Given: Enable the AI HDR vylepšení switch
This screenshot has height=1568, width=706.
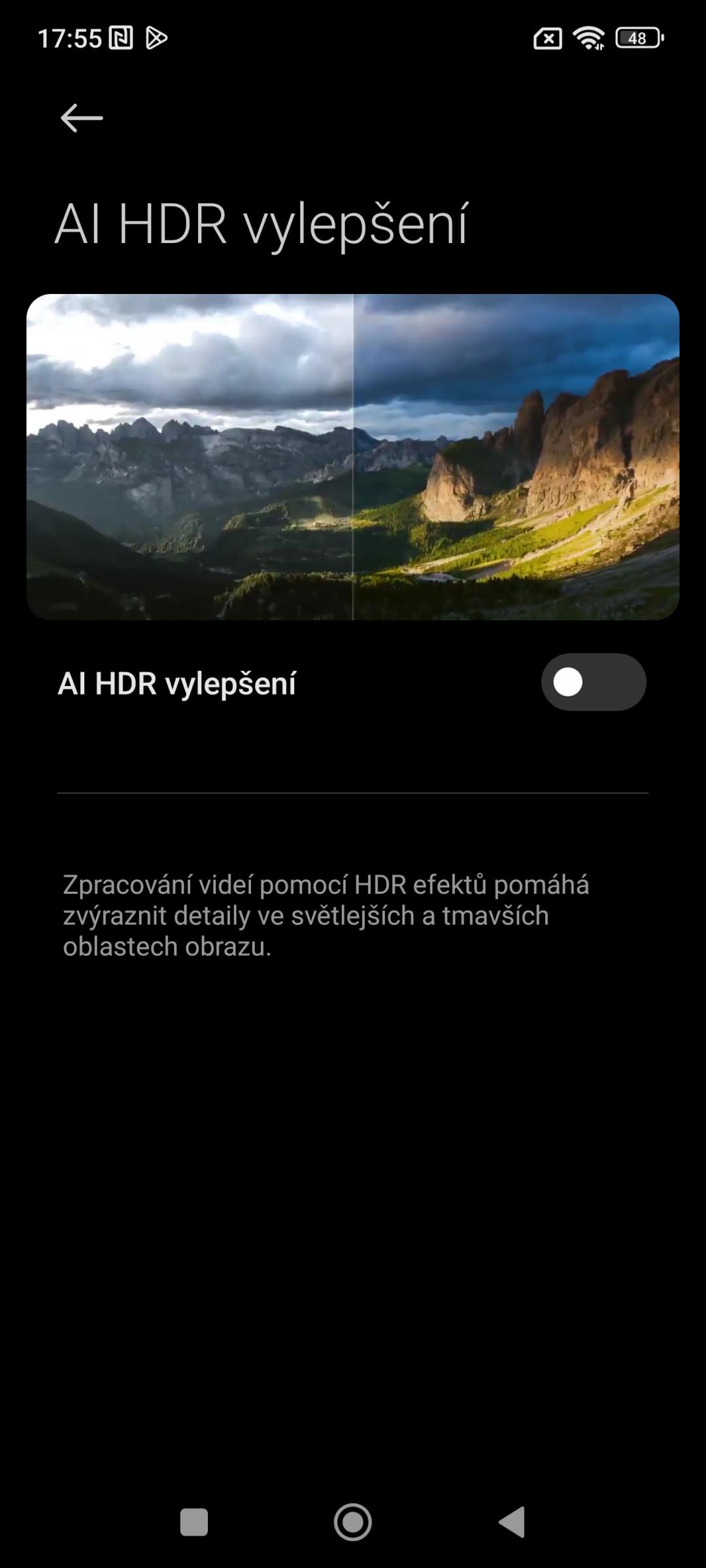Looking at the screenshot, I should [x=594, y=682].
